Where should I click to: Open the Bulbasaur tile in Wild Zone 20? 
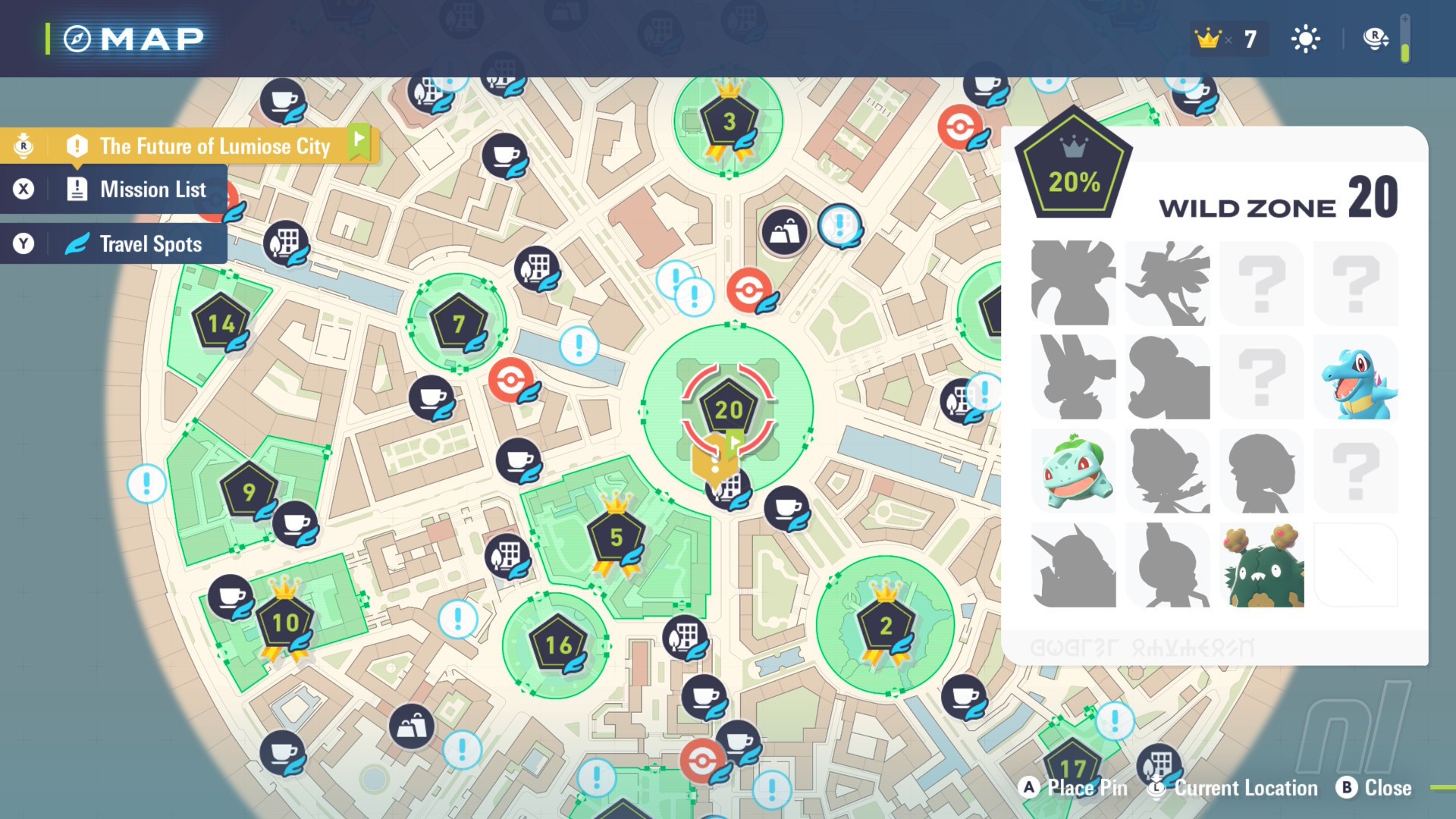[x=1074, y=472]
